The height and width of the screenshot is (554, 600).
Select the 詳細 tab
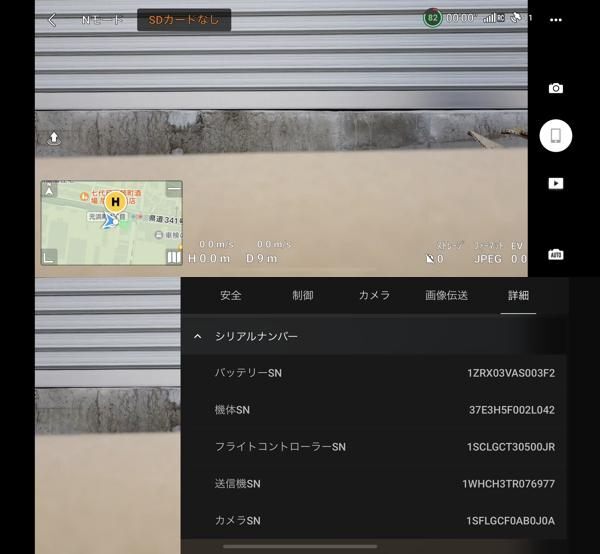tap(518, 296)
